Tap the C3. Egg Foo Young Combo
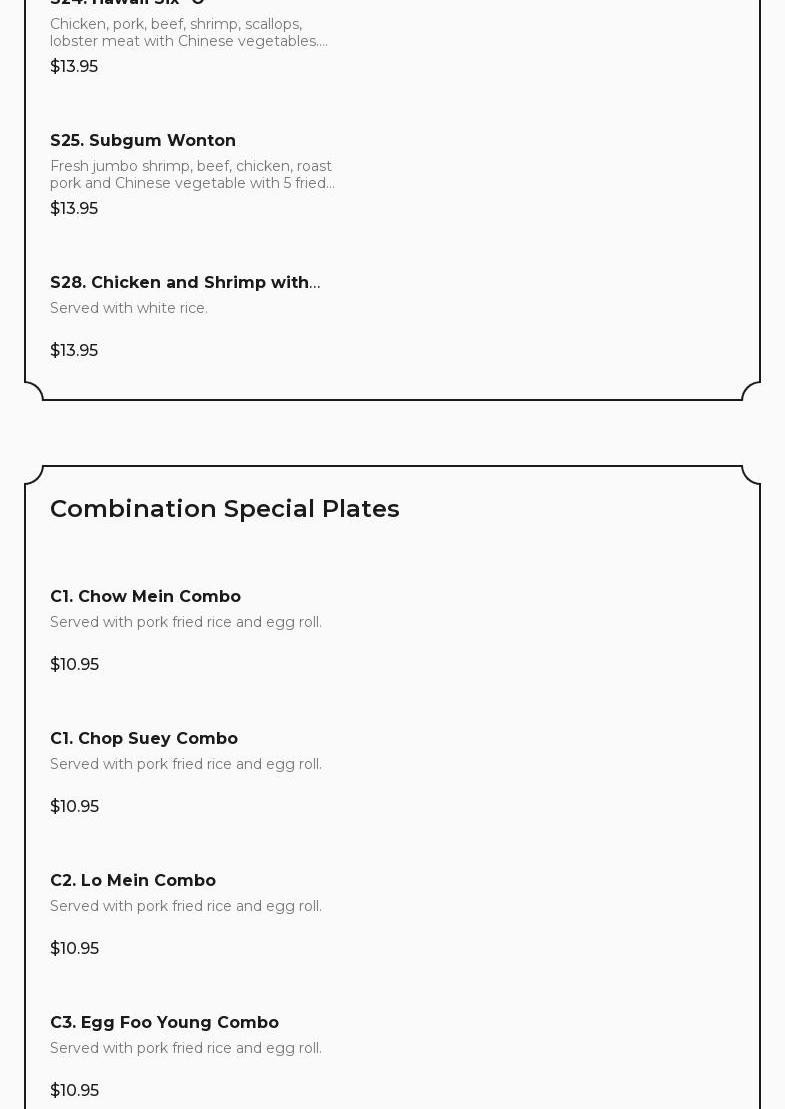785x1109 pixels. (x=164, y=1023)
